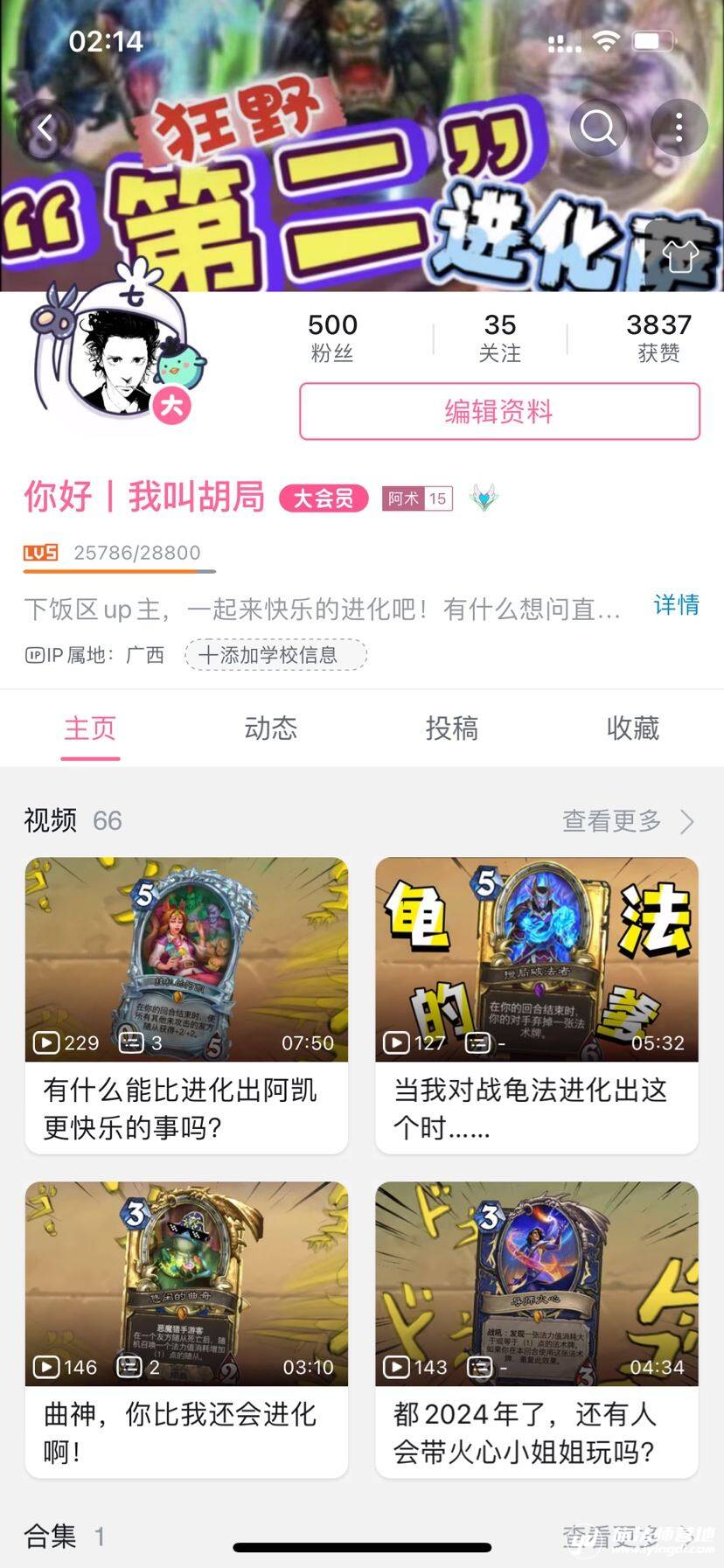
Task: View the 35 关注 following list
Action: coord(499,338)
